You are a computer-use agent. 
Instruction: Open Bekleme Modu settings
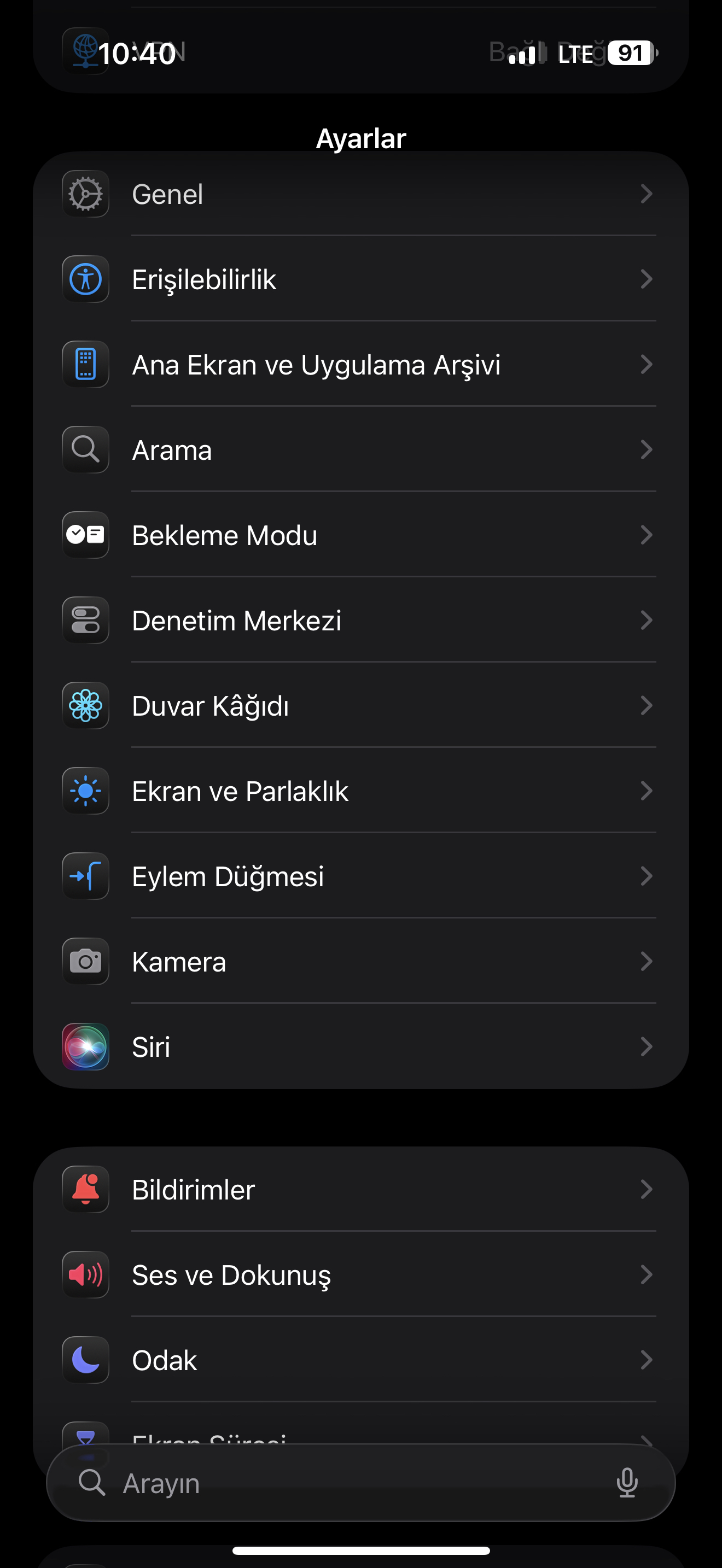tap(359, 535)
